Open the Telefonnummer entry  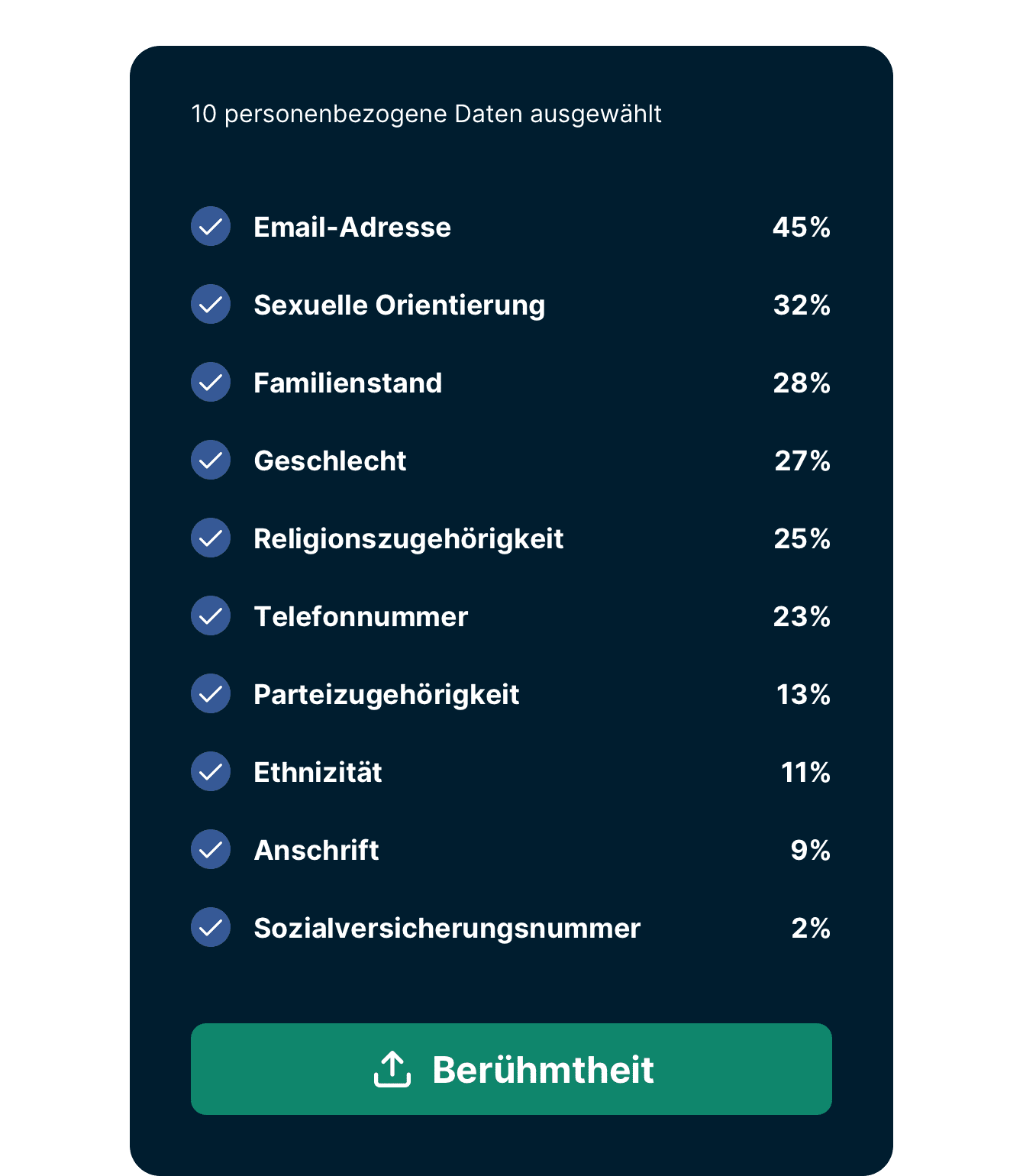coord(361,615)
